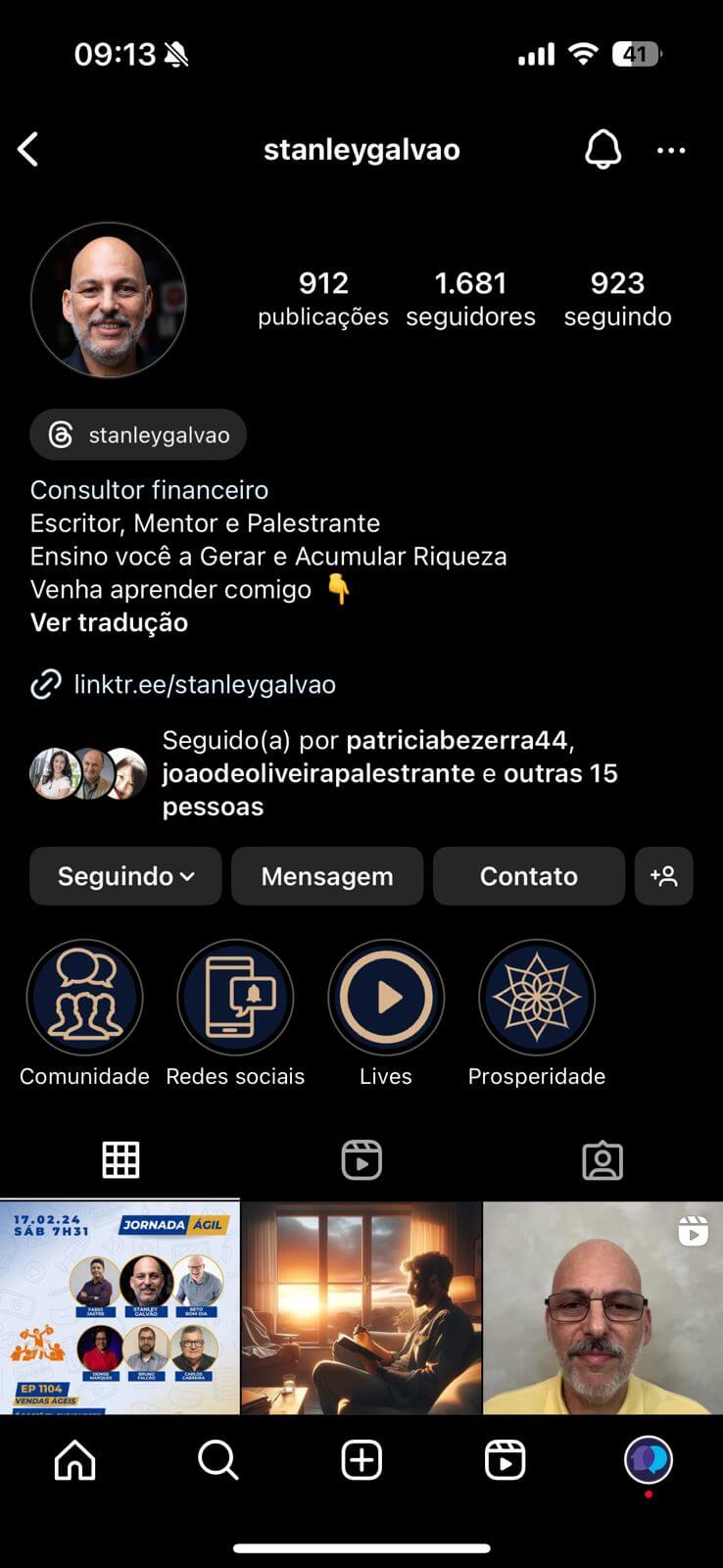Tap Ver tradução under the bio
The width and height of the screenshot is (723, 1568).
pos(109,622)
